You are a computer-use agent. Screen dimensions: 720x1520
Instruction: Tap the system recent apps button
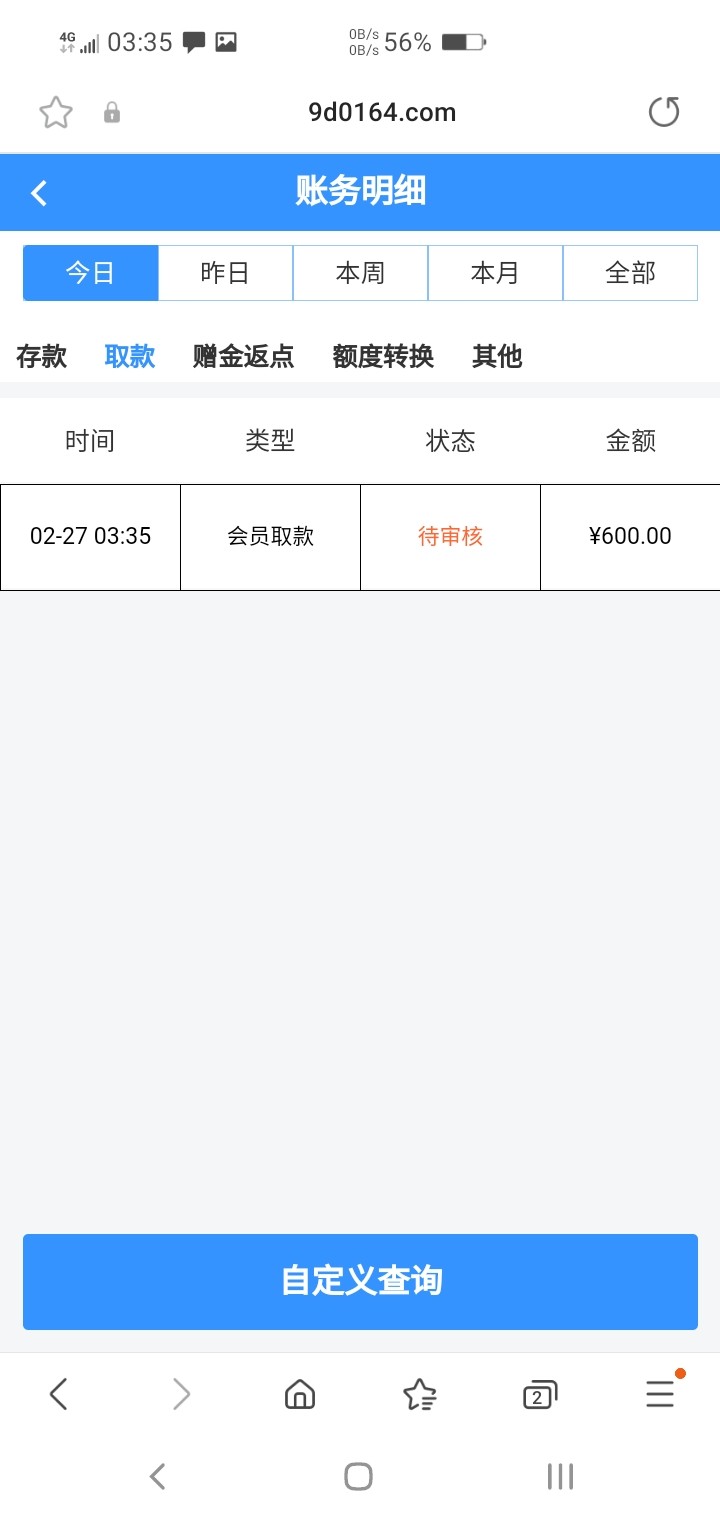(x=560, y=1476)
